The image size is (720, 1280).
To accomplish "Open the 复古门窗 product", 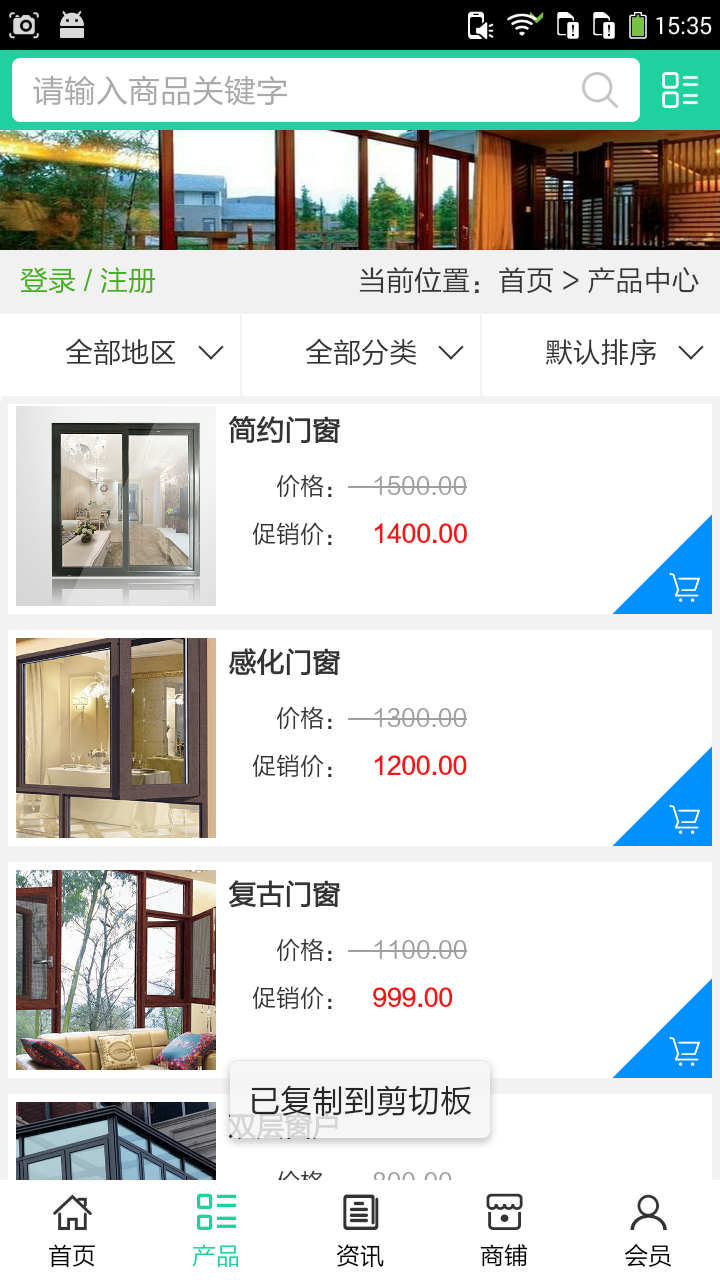I will (285, 895).
